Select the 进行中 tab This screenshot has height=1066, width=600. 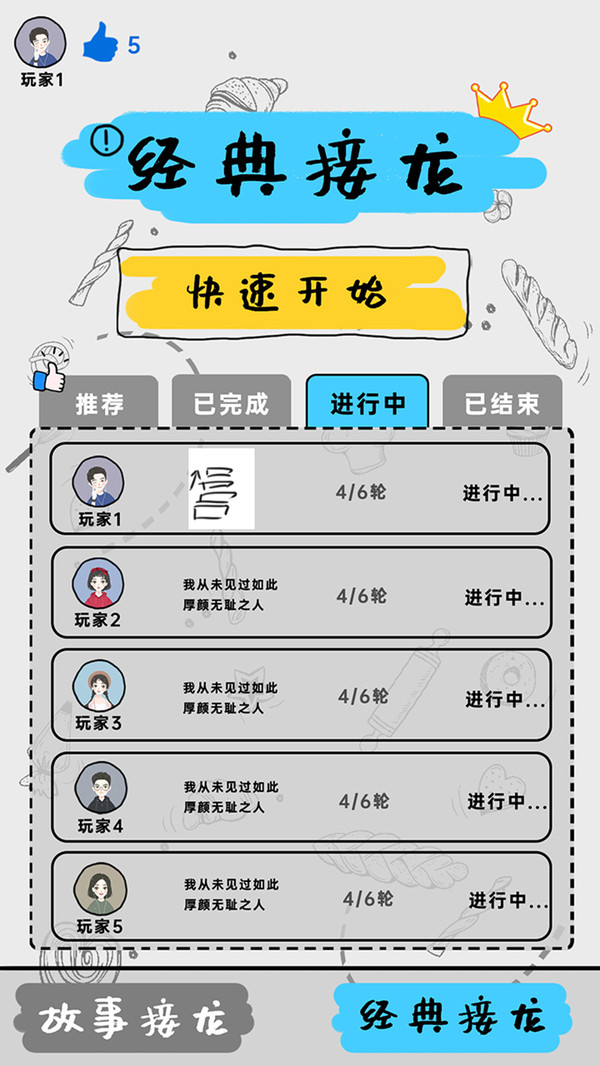(367, 403)
